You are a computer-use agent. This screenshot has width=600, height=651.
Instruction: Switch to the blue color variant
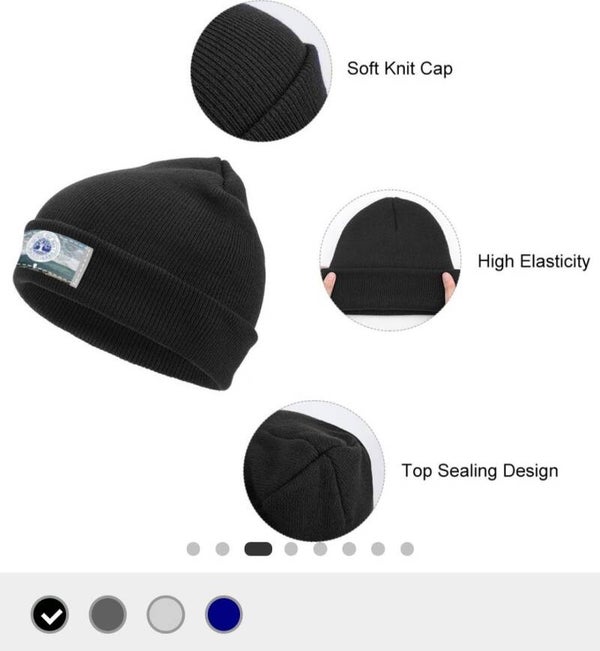tap(224, 614)
